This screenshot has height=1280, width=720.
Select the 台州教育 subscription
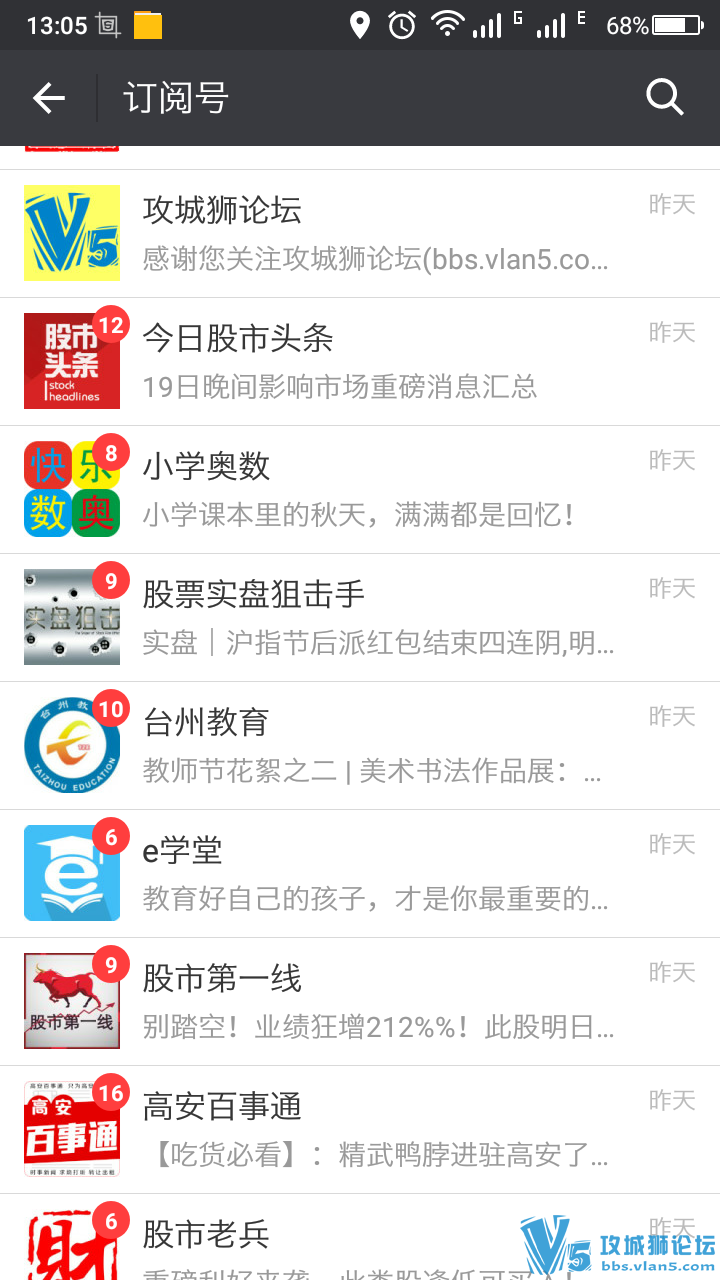(360, 745)
